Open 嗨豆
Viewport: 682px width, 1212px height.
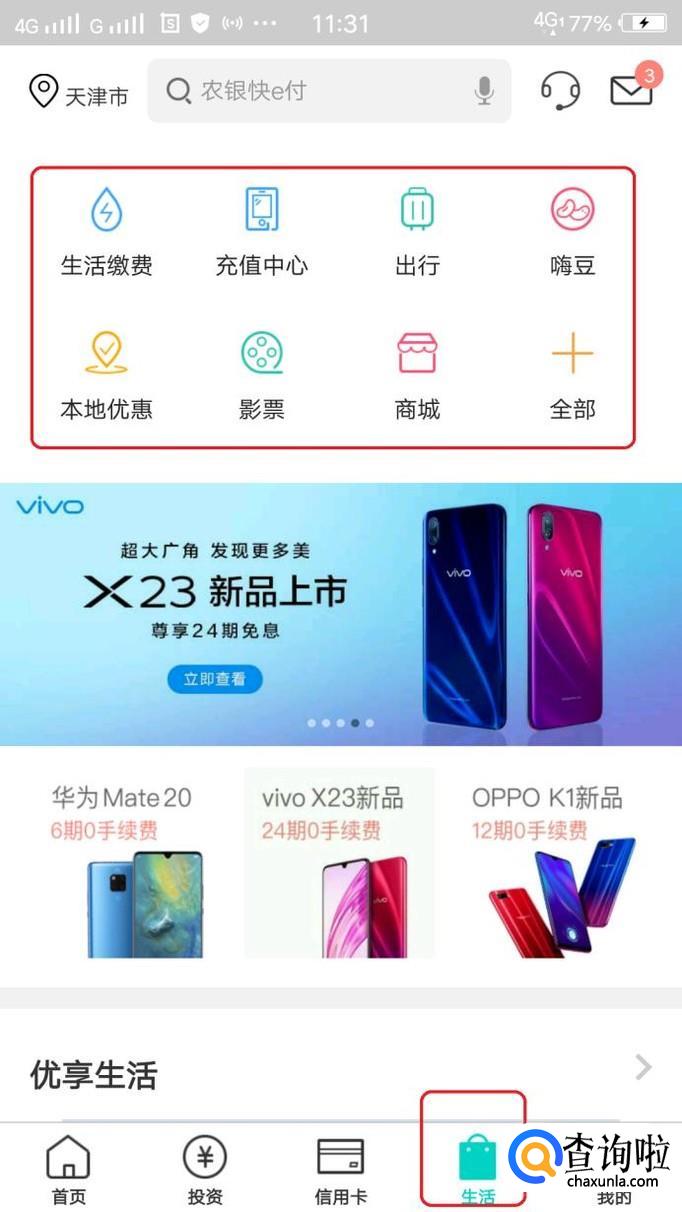573,232
